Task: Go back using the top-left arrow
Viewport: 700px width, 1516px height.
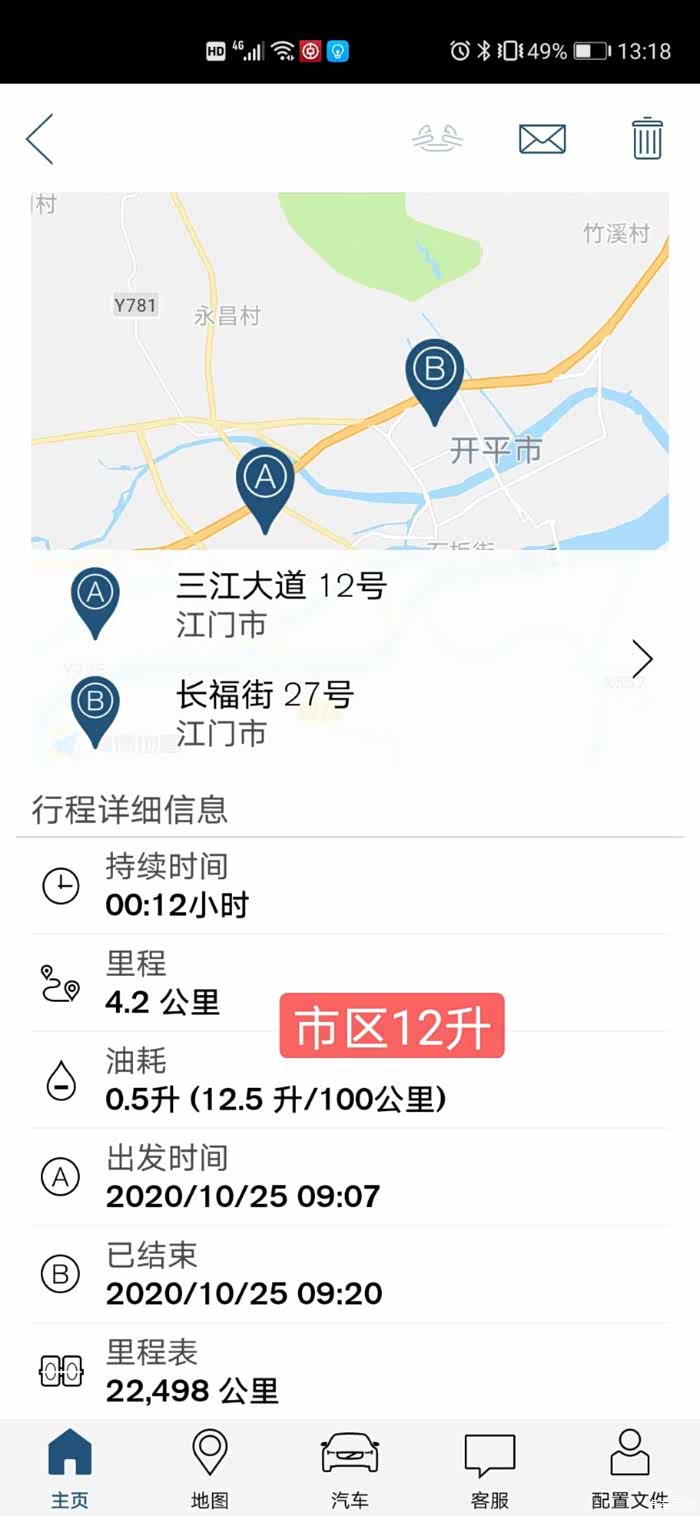Action: click(x=40, y=139)
